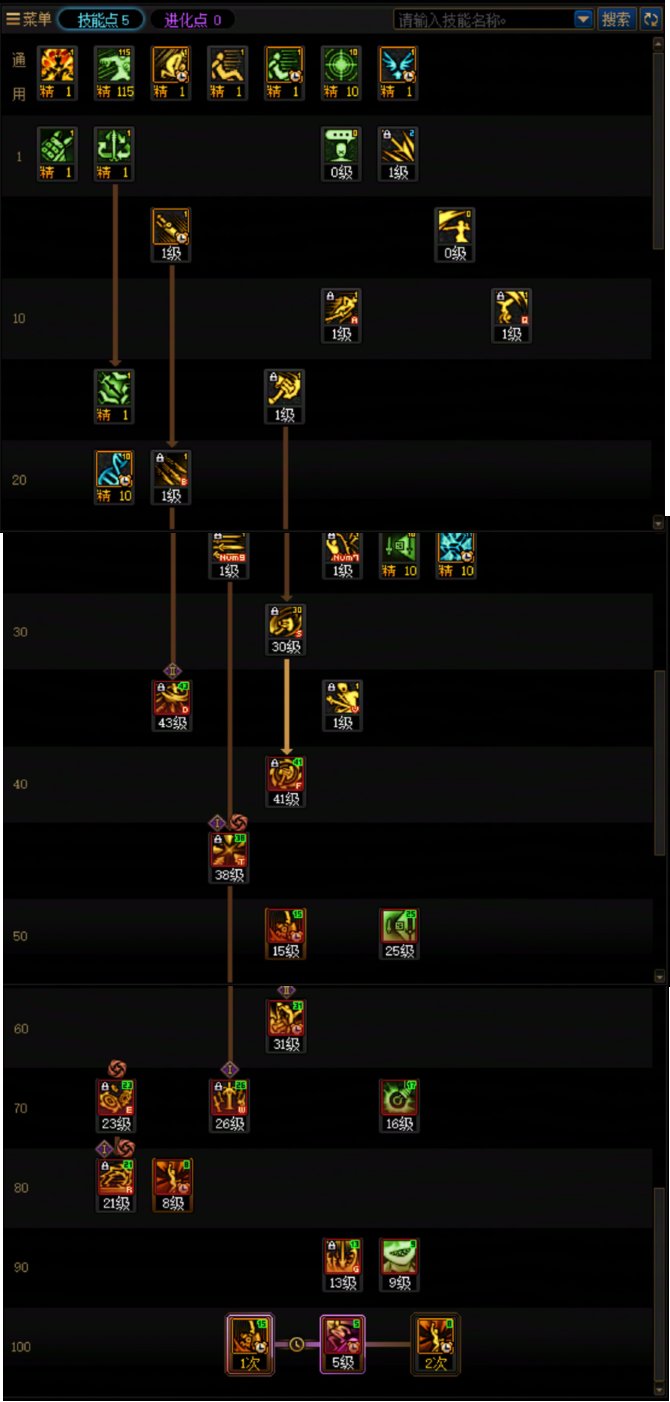Select the 23级 skill
This screenshot has width=670, height=1402.
pyautogui.click(x=115, y=1099)
